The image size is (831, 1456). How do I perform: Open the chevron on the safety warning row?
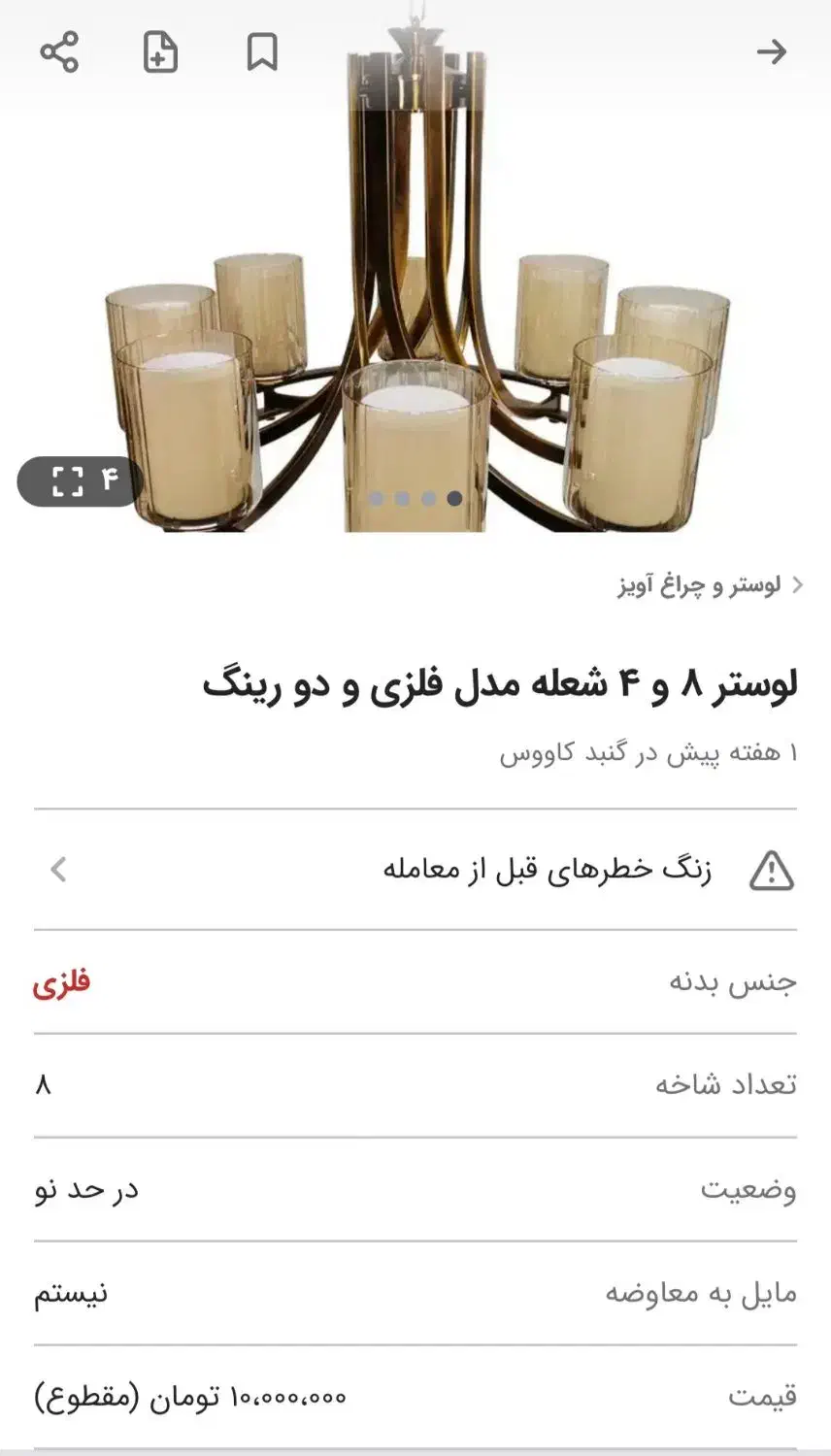coord(58,871)
